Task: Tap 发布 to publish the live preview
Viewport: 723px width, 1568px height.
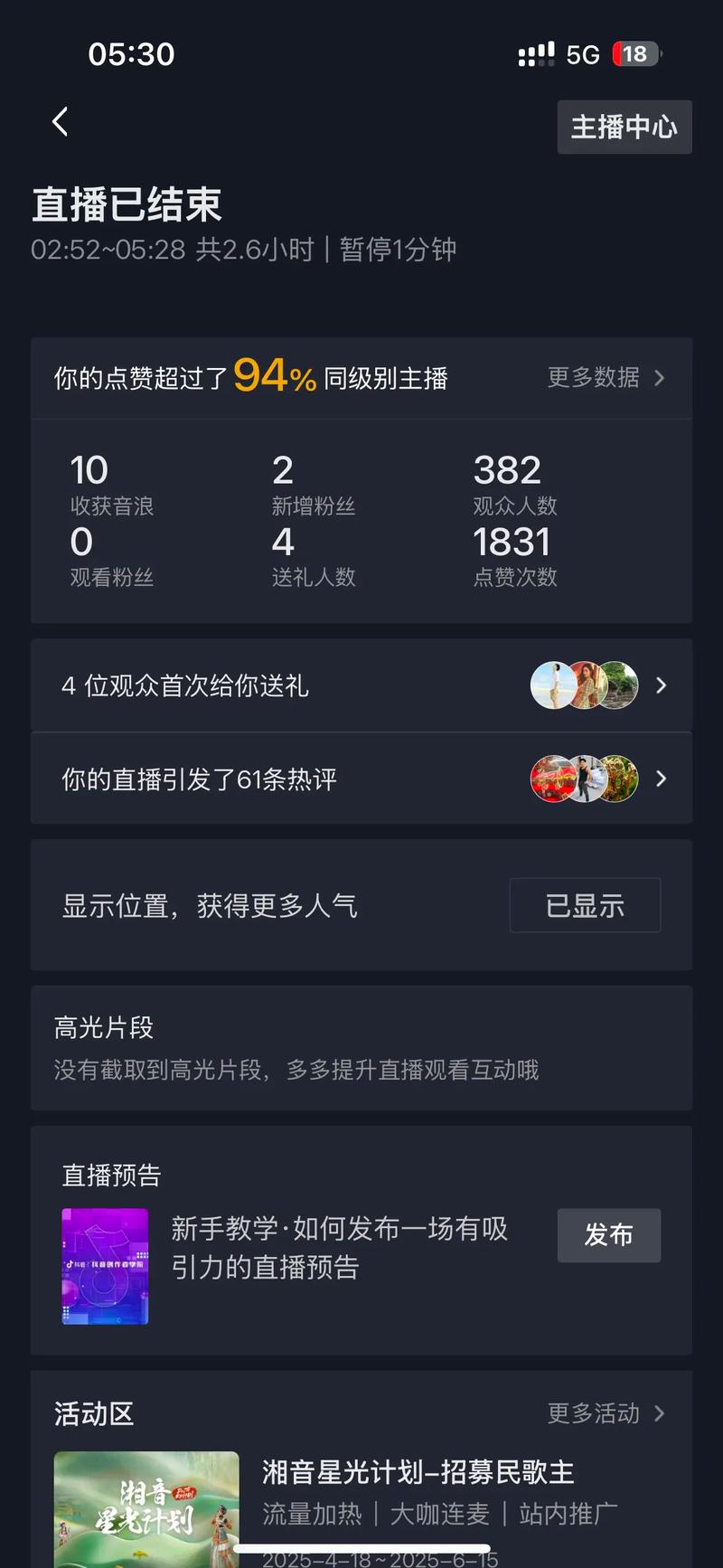Action: pos(608,1235)
